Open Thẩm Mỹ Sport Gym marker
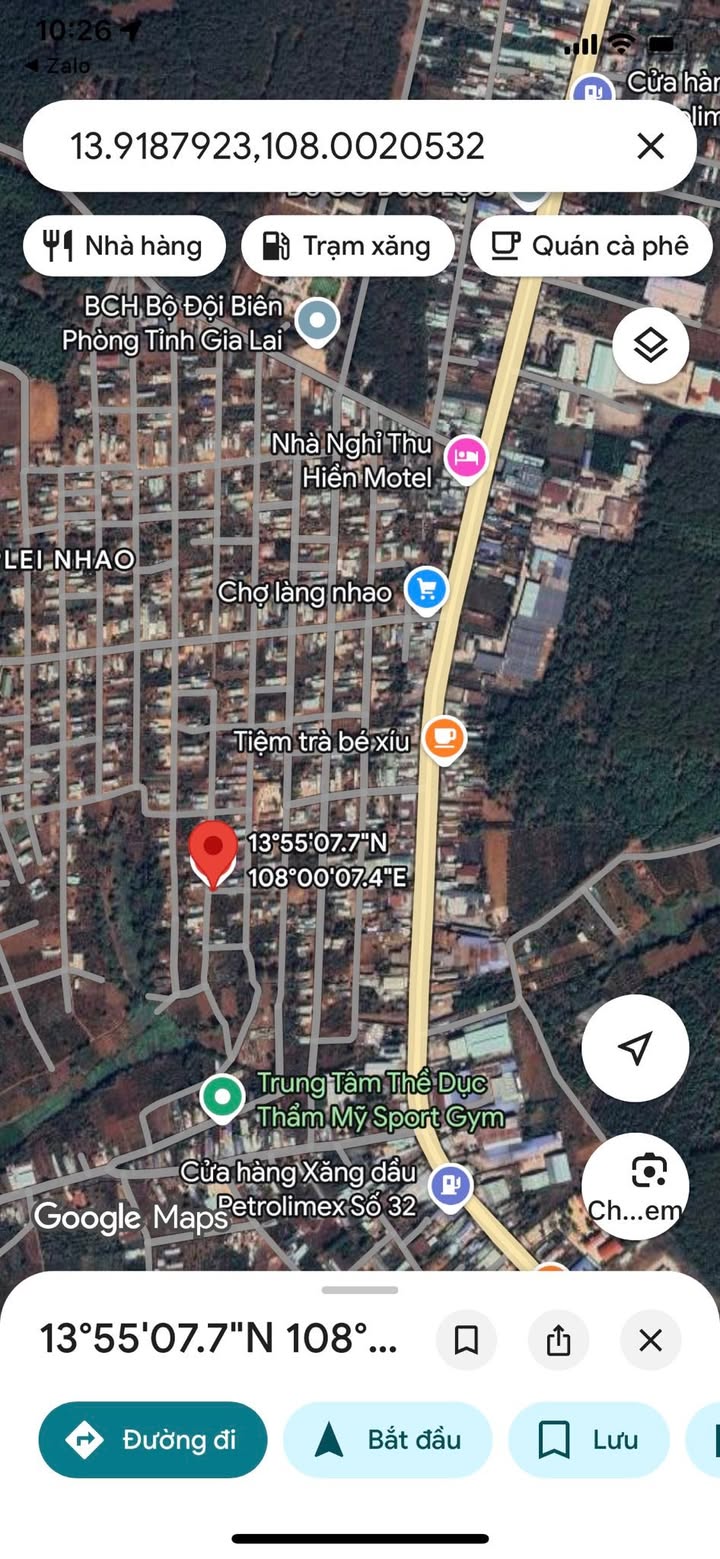The width and height of the screenshot is (720, 1559). (222, 1097)
